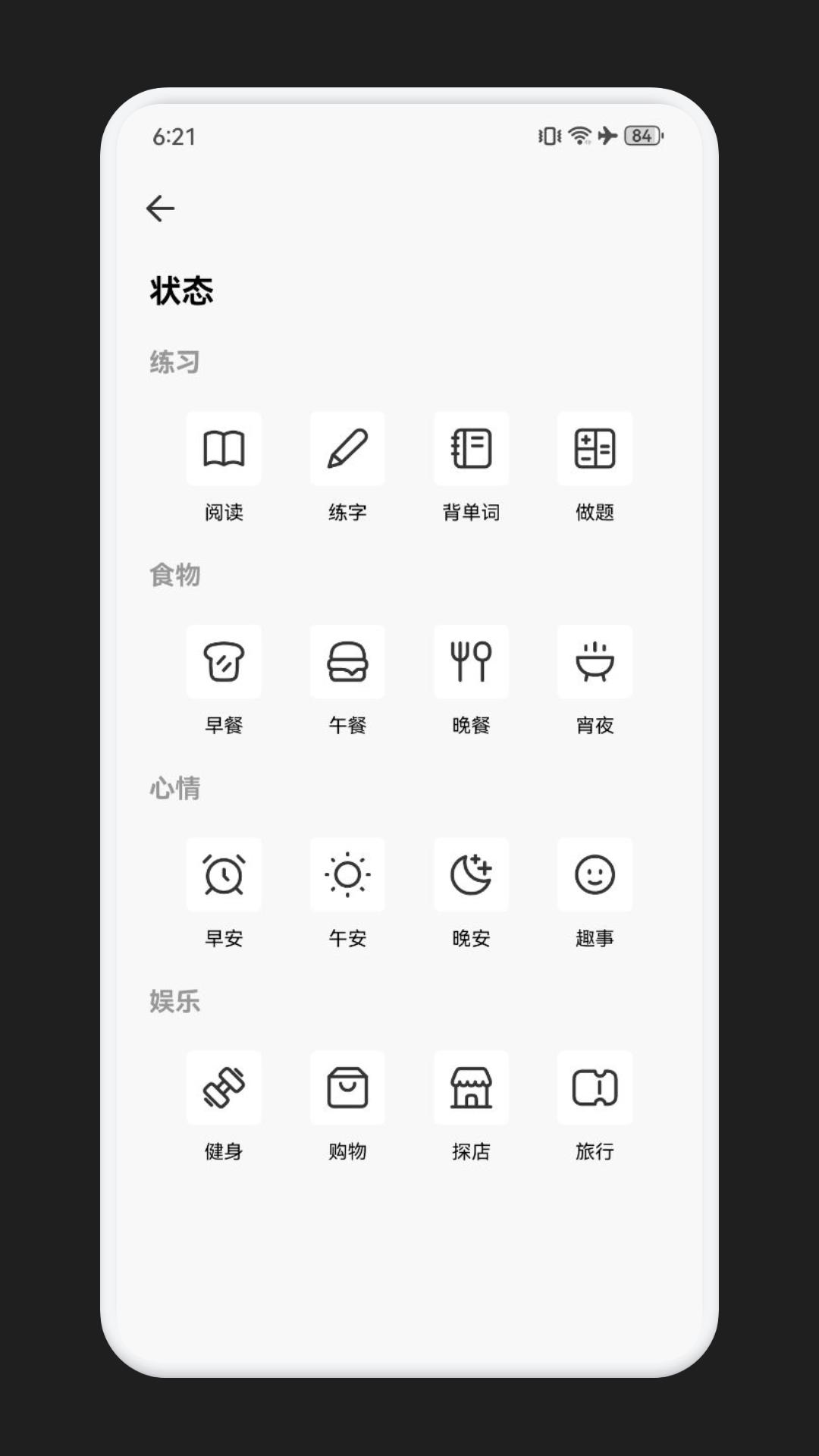Select the 宵夜 hotpot icon
The width and height of the screenshot is (819, 1456).
[x=595, y=662]
